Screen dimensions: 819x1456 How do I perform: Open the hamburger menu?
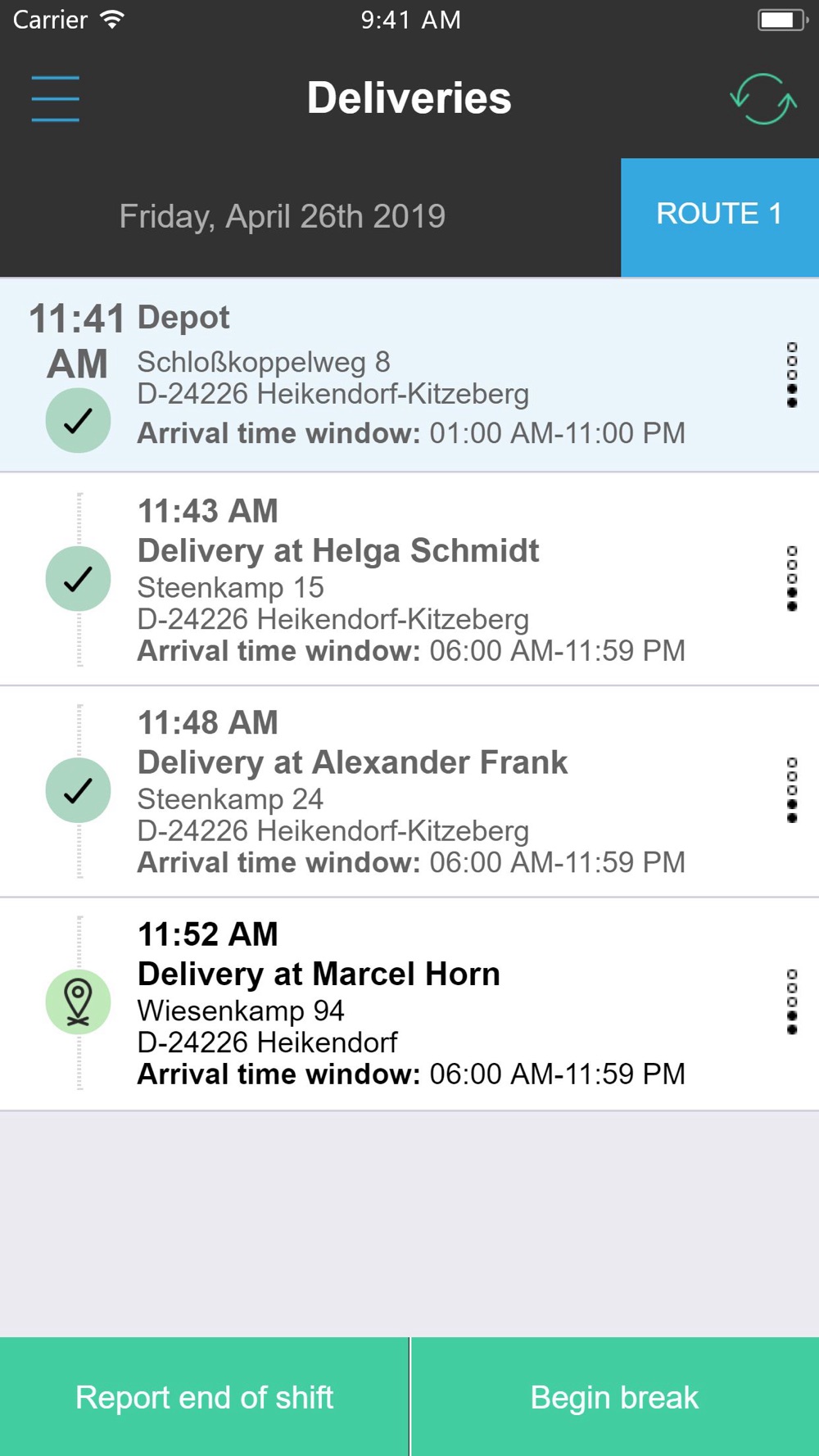tap(56, 99)
